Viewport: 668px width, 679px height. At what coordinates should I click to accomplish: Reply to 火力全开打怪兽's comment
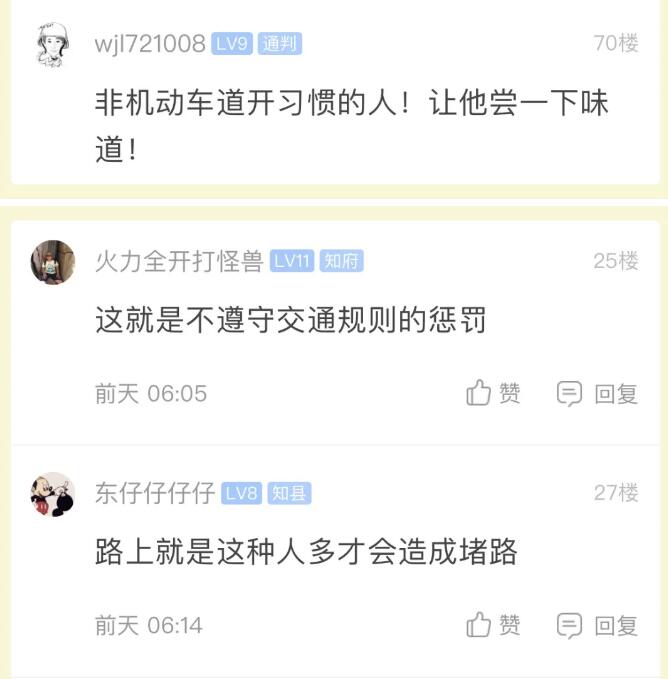(597, 393)
